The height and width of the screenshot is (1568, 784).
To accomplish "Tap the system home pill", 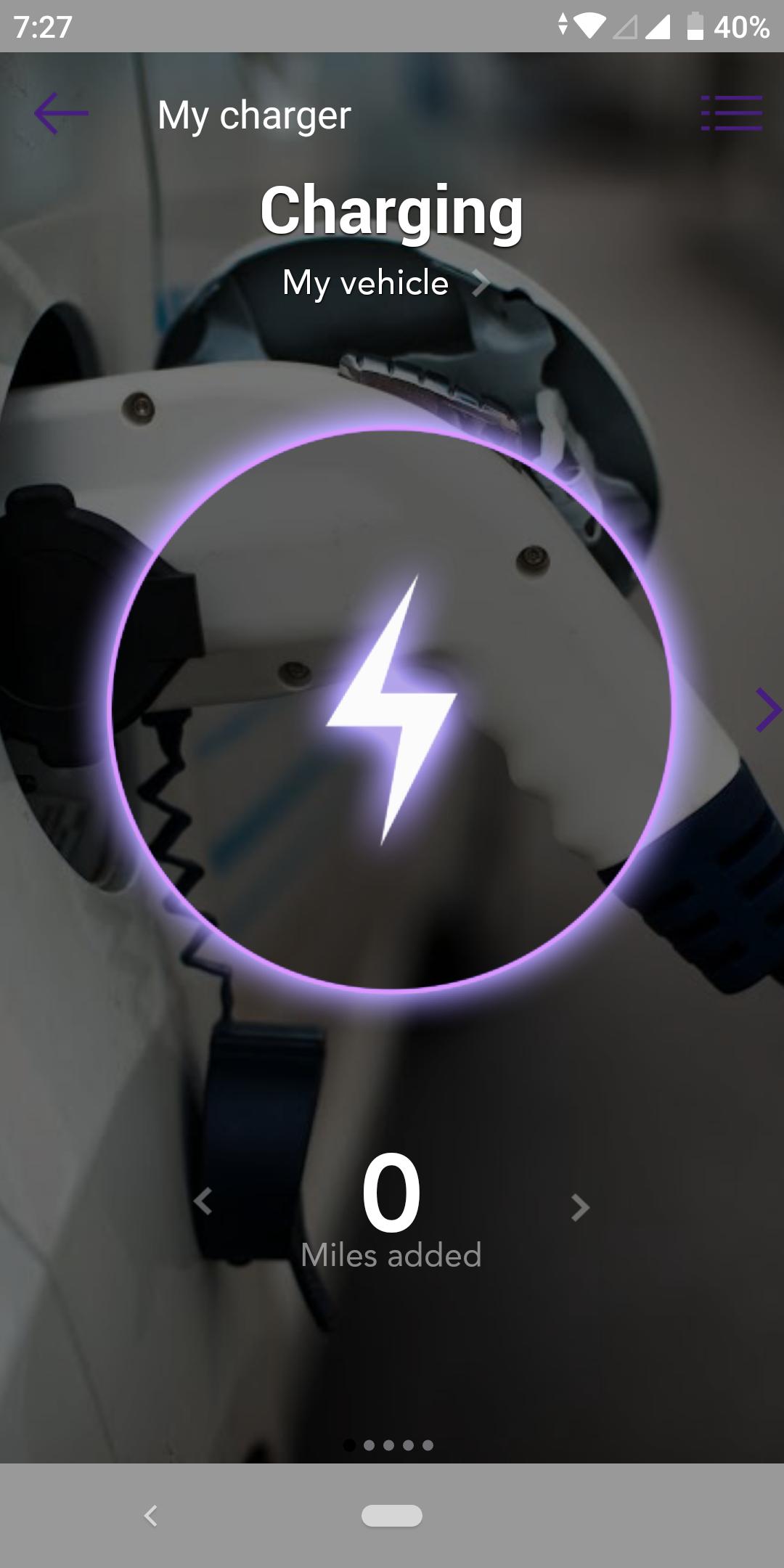I will point(391,1515).
